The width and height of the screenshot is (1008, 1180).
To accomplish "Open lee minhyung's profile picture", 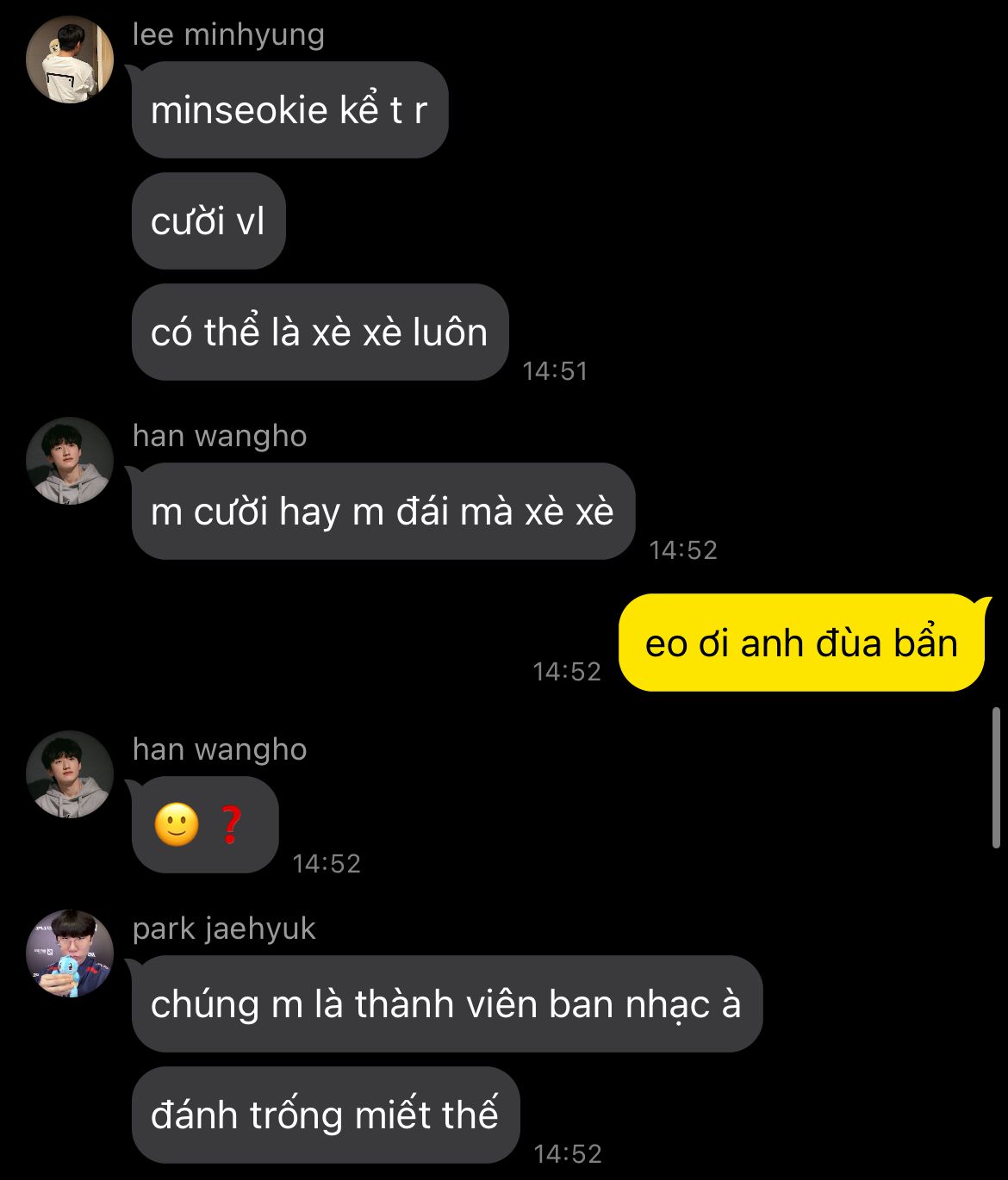I will [x=70, y=59].
